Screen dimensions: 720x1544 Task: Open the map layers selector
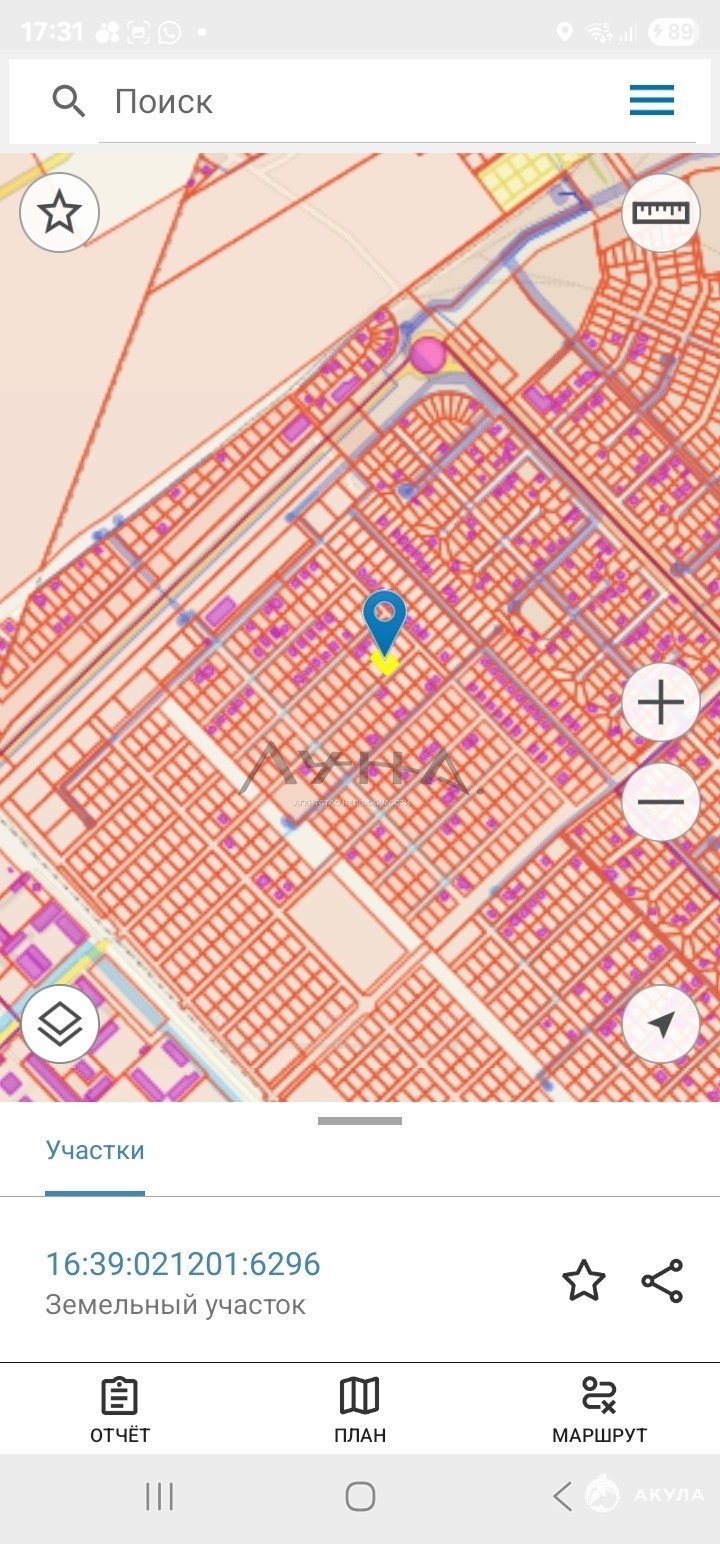click(59, 1024)
